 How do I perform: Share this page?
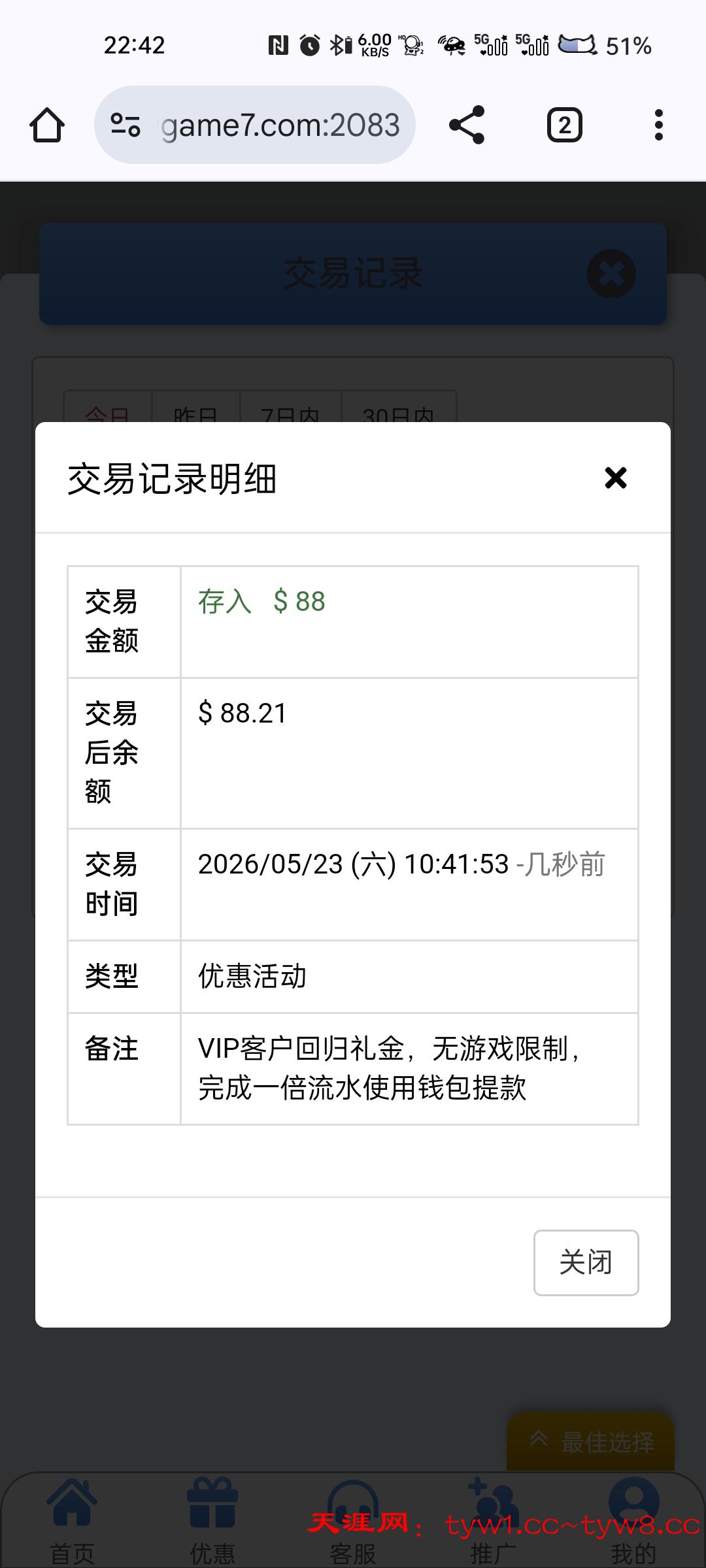(467, 125)
